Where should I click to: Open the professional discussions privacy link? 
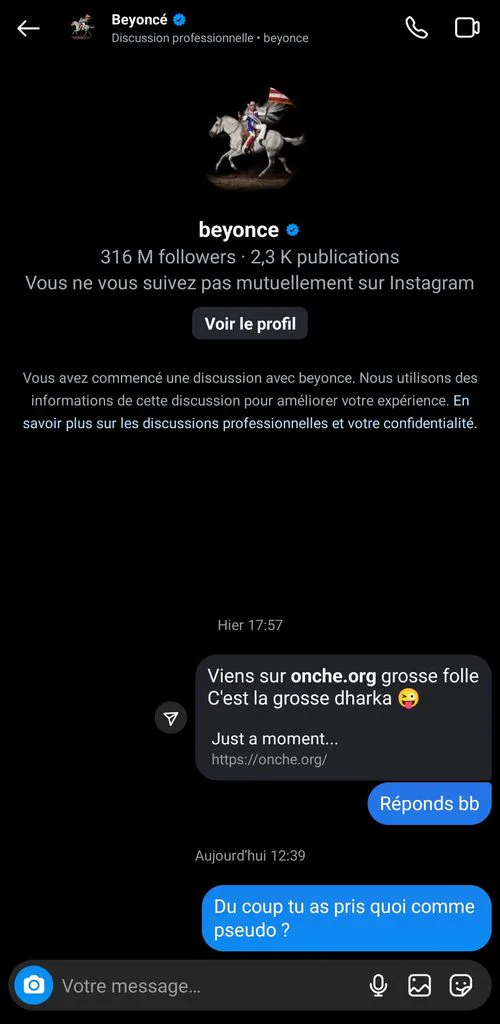click(x=250, y=413)
